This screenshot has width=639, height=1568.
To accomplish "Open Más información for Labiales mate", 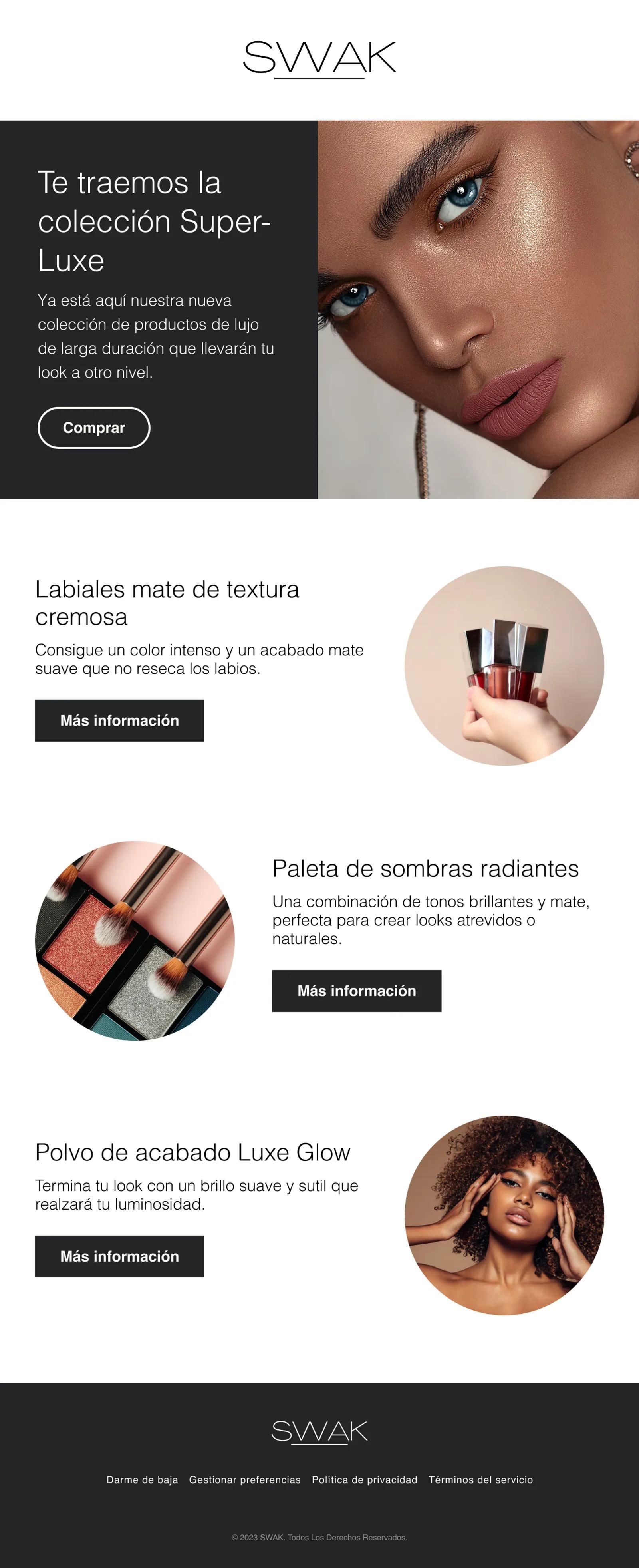I will (x=119, y=721).
